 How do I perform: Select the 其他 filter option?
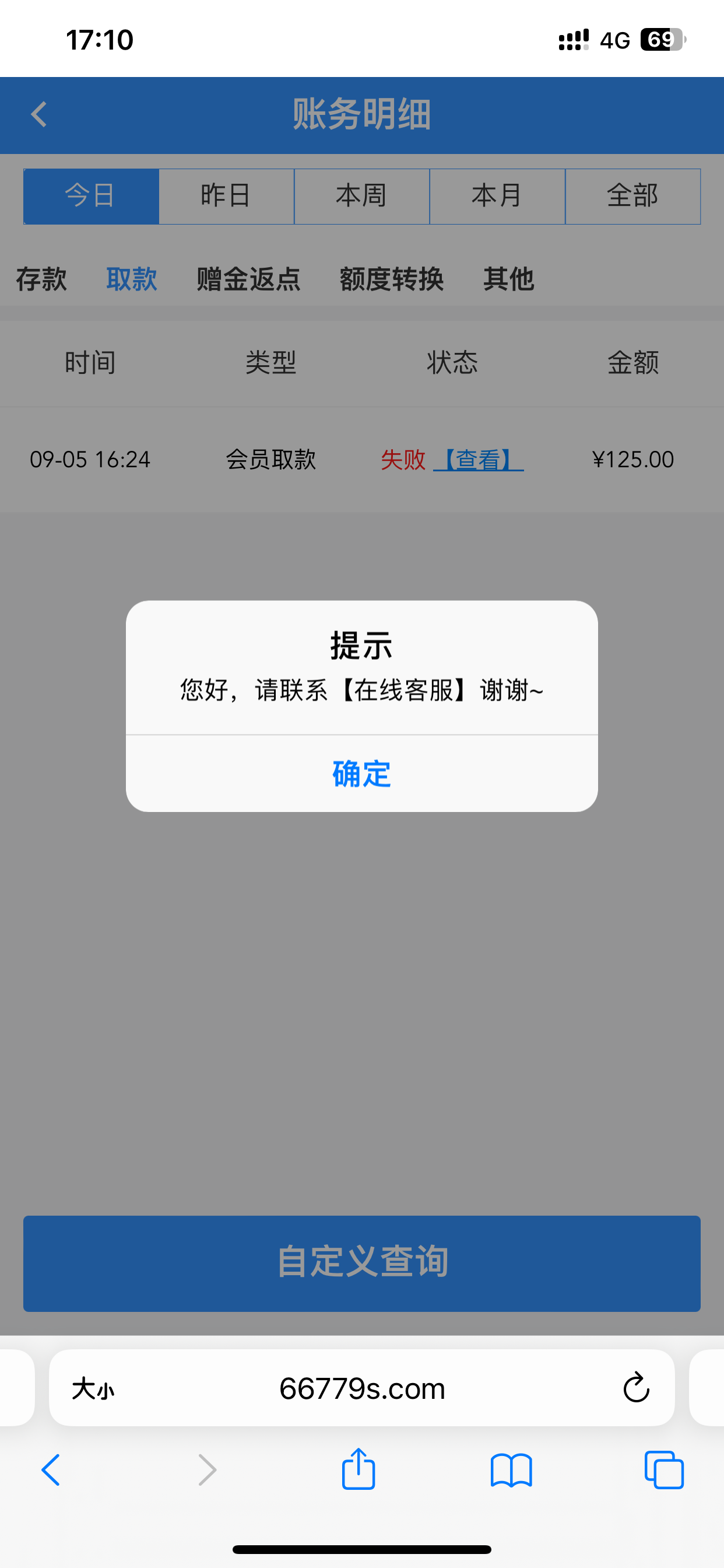(x=509, y=279)
